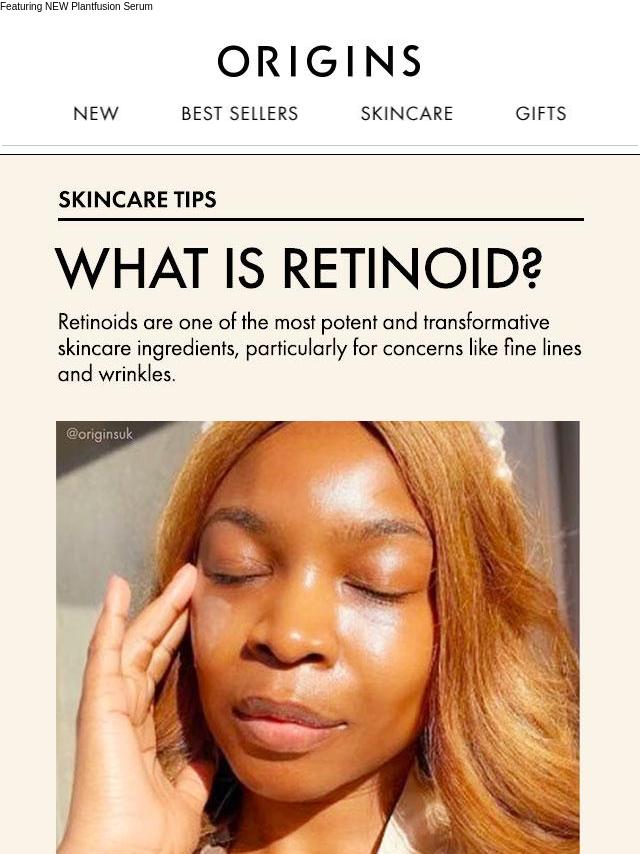The image size is (640, 854).
Task: Browse the Gifts section
Action: [x=540, y=114]
